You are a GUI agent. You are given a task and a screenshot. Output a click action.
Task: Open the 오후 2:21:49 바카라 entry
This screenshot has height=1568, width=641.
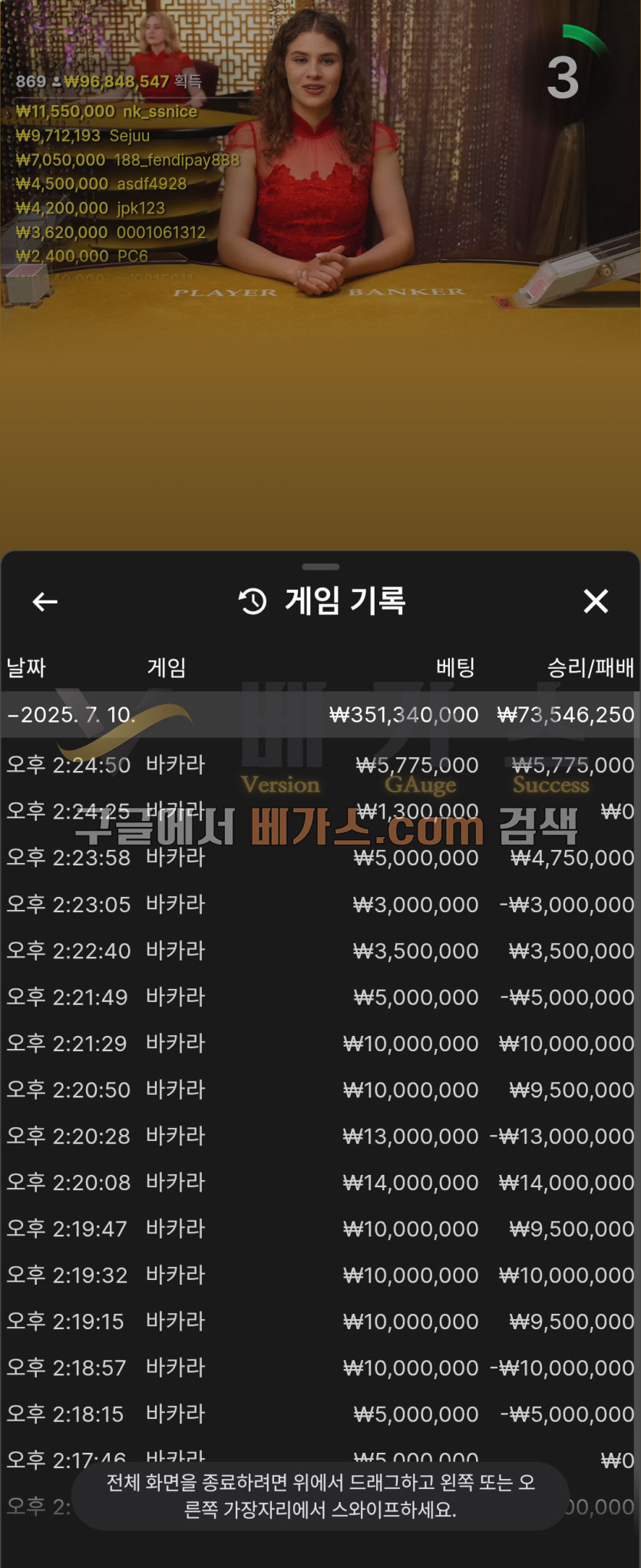click(320, 997)
